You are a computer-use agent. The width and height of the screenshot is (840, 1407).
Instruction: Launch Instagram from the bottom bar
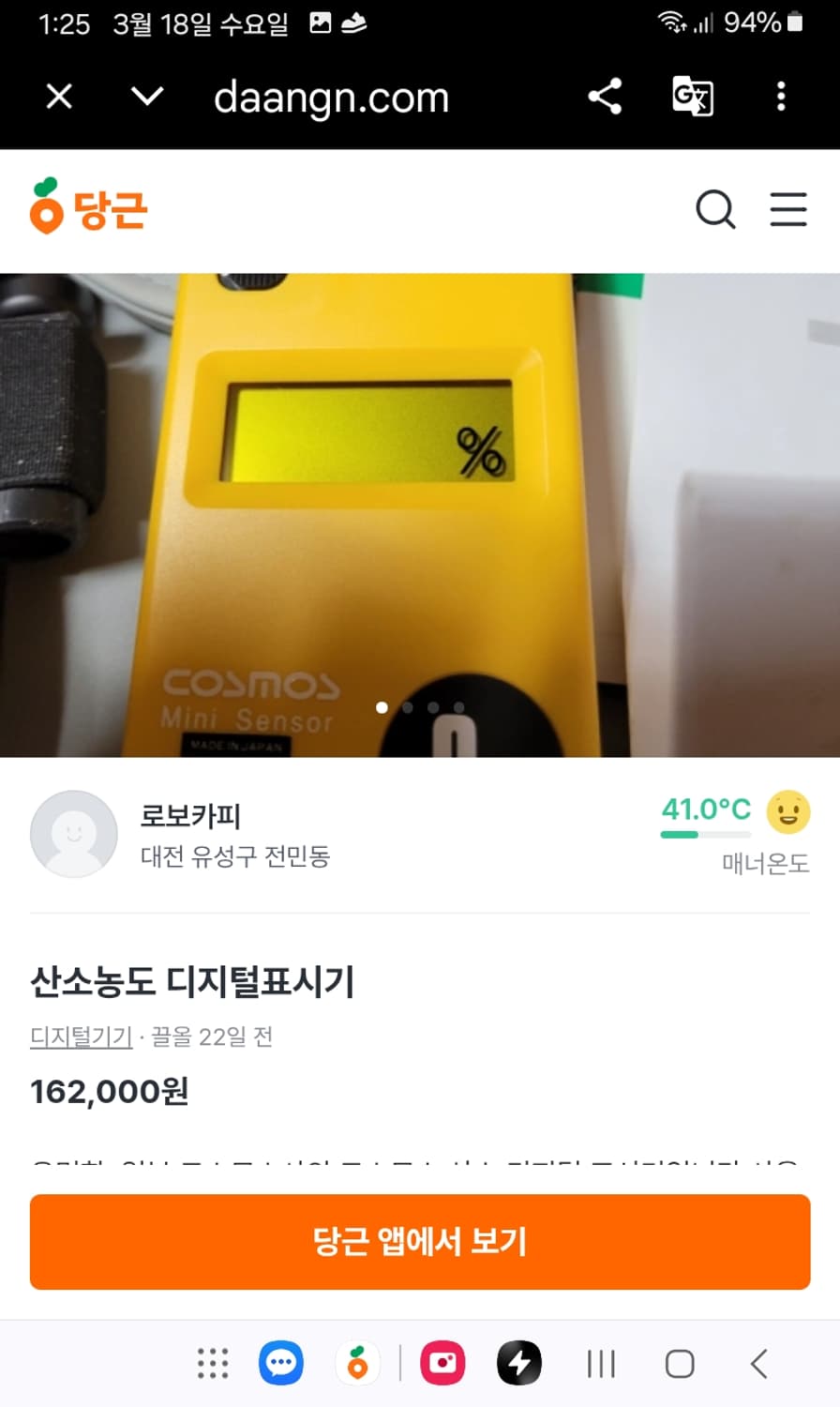pos(445,1363)
